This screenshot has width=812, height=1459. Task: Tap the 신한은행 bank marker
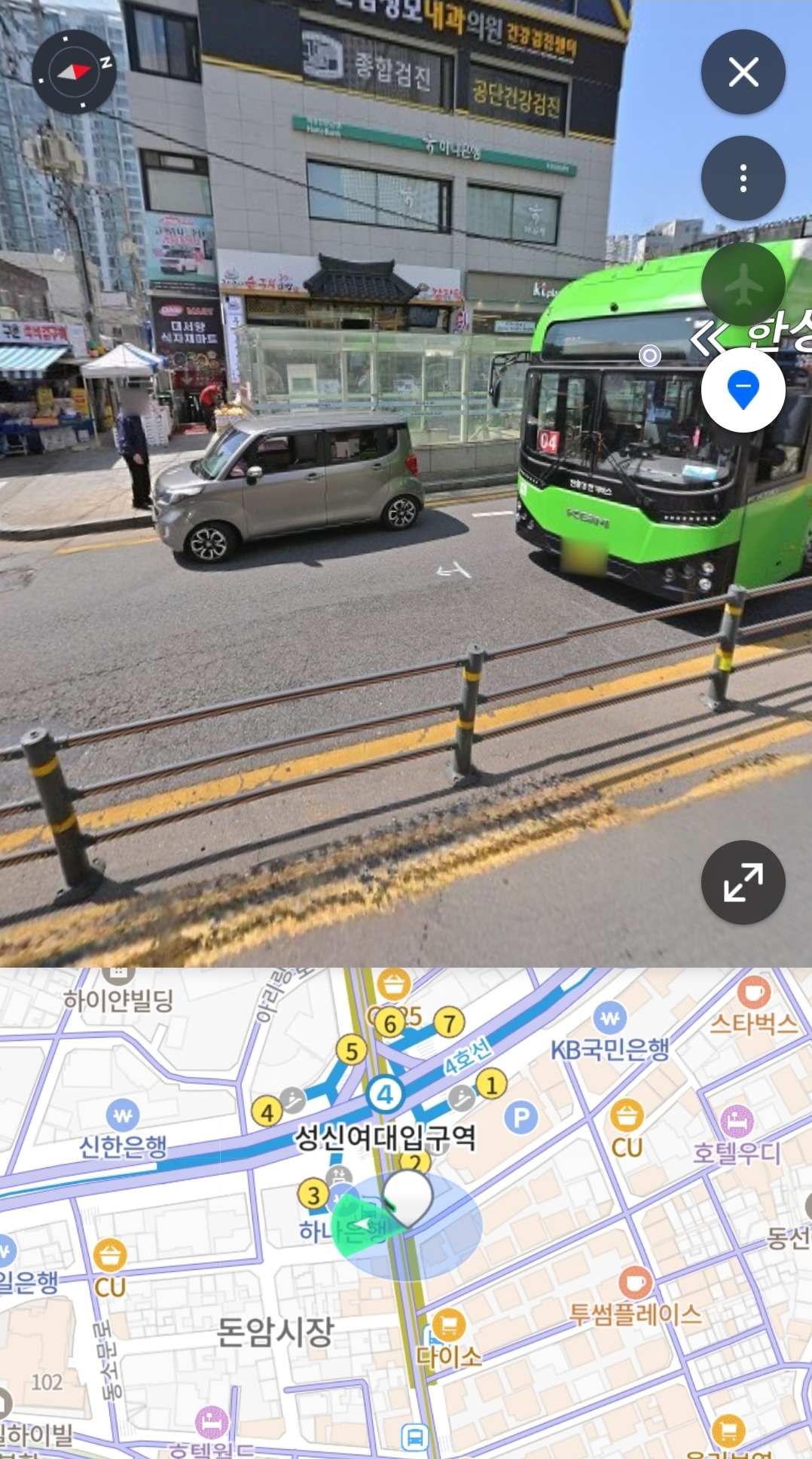[123, 1115]
